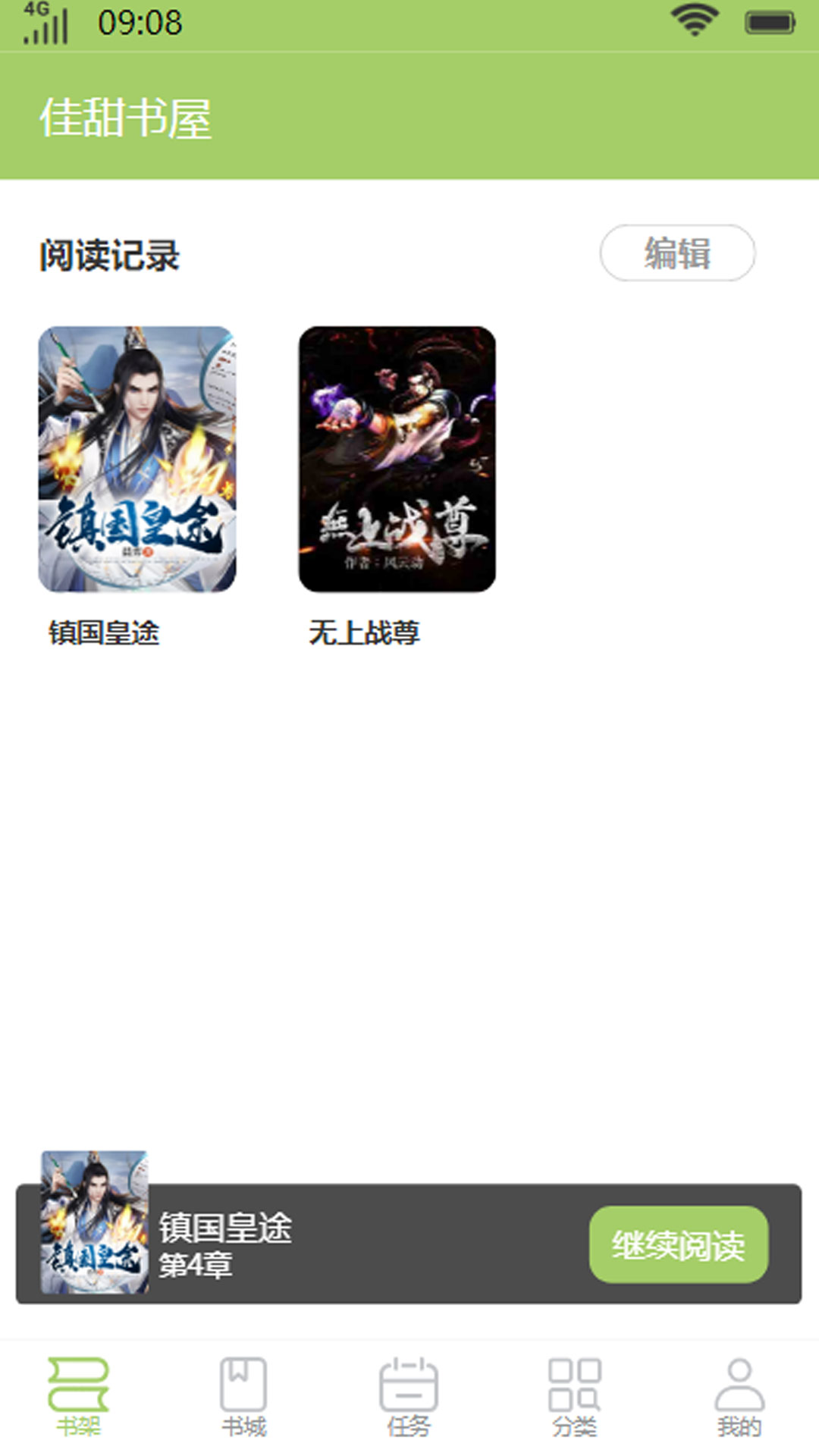This screenshot has height=1456, width=819.
Task: Open 镇国皇途 cover in the bottom bar
Action: 95,1222
